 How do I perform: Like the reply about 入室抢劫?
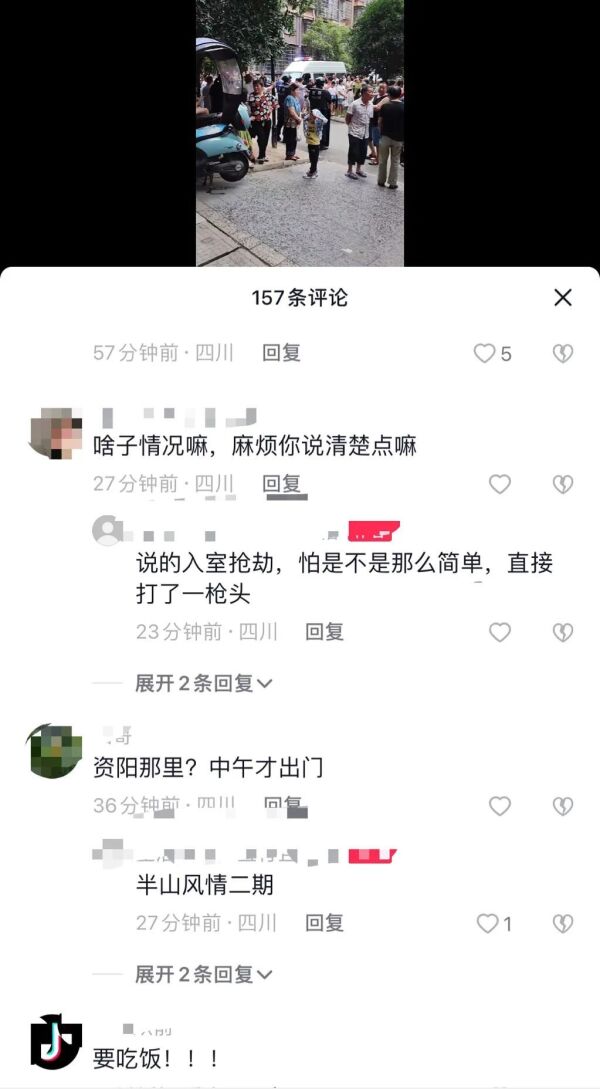pos(500,632)
